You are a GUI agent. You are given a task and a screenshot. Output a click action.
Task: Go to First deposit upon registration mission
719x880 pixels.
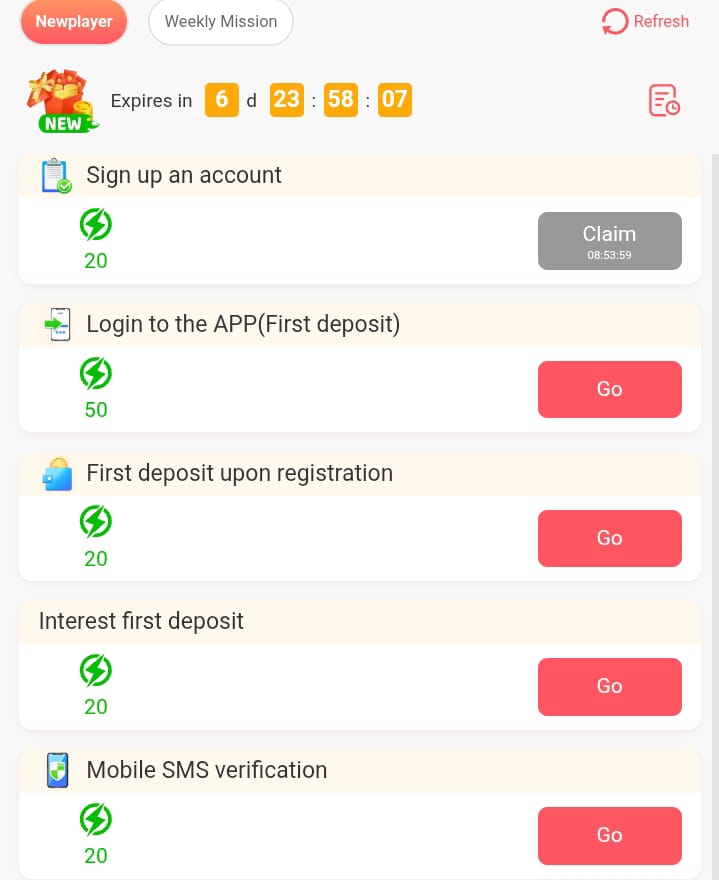(x=609, y=538)
